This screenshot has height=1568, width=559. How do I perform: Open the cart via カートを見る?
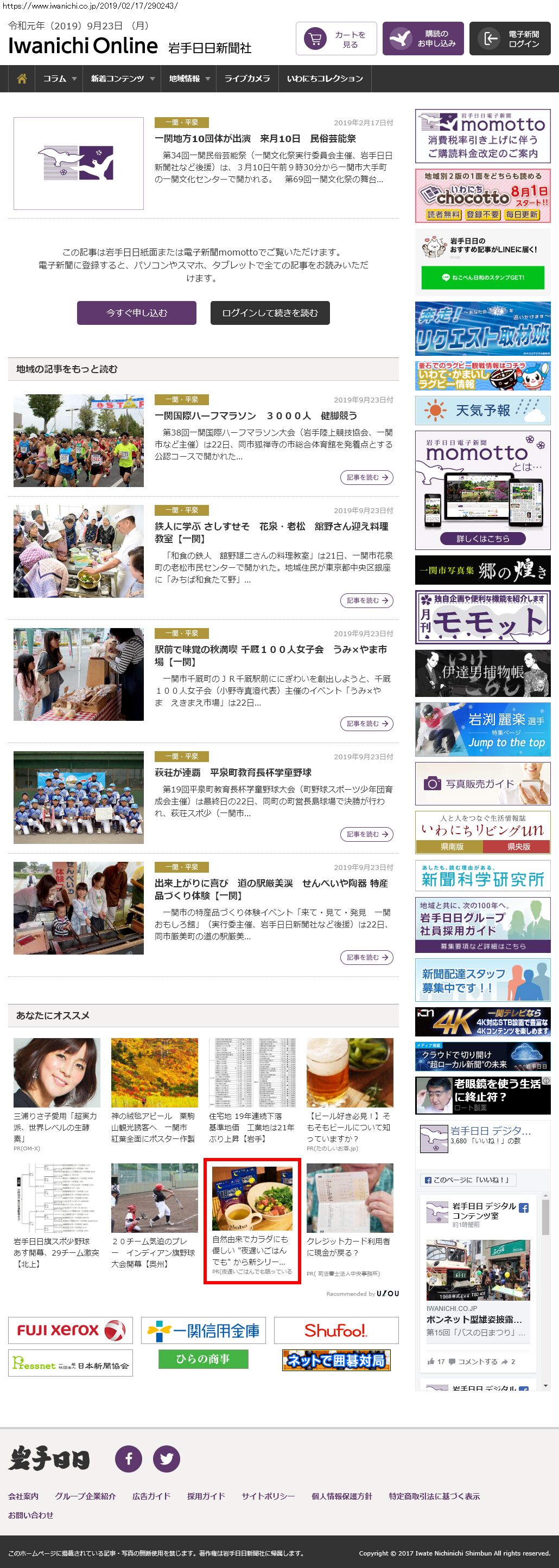coord(336,39)
